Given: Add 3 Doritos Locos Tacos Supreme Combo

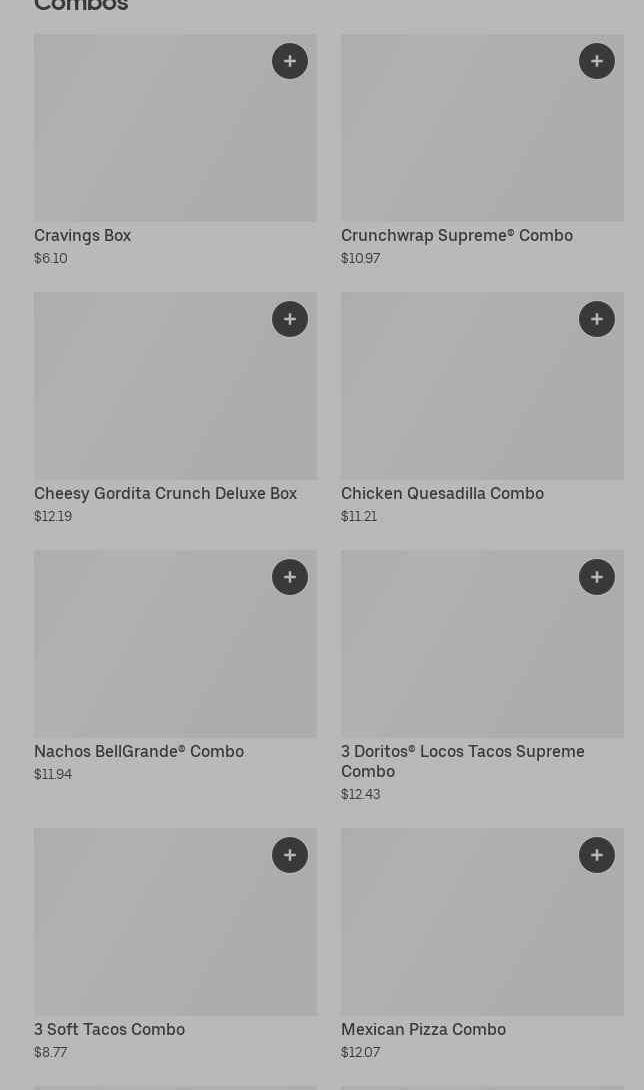Looking at the screenshot, I should (x=597, y=577).
